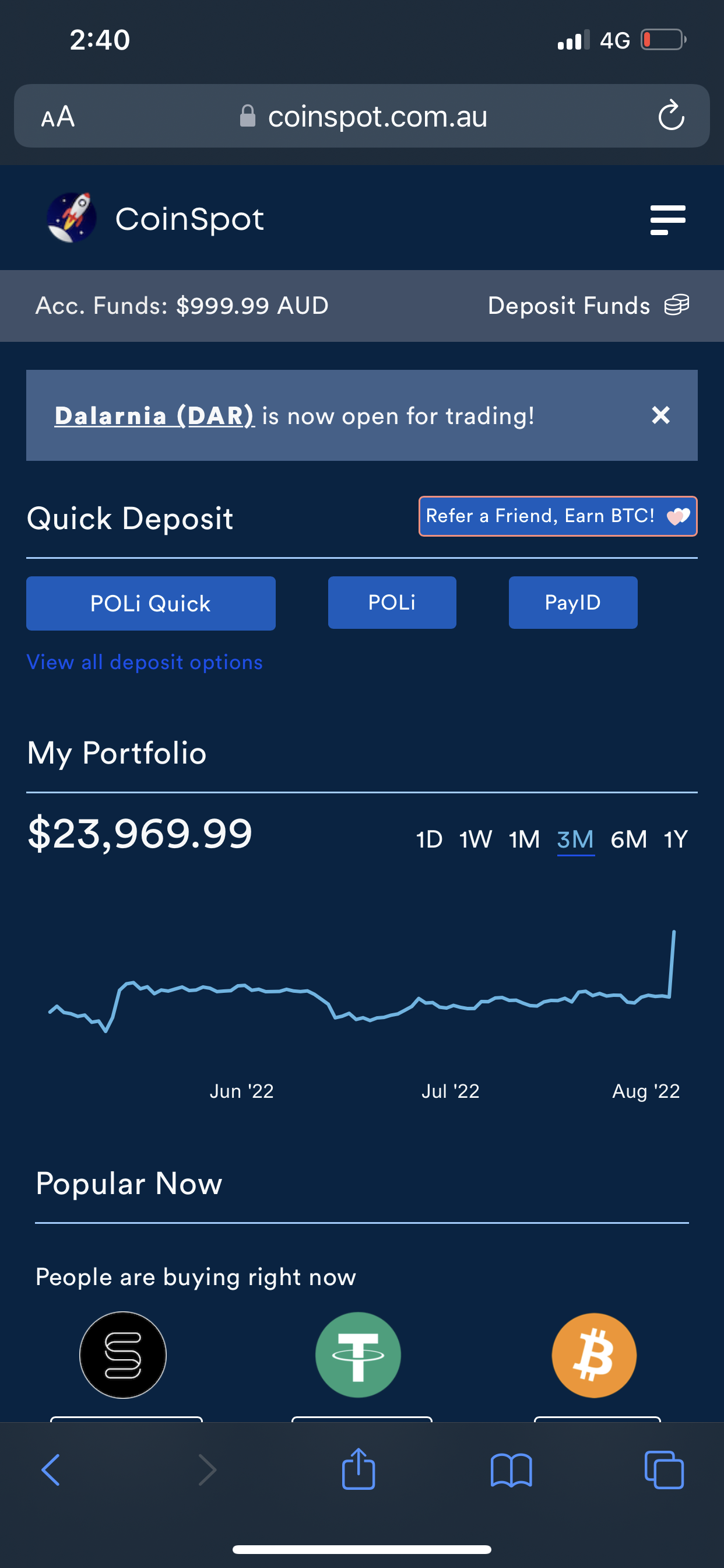Show 1M portfolio range
The width and height of the screenshot is (724, 1568).
(x=525, y=839)
